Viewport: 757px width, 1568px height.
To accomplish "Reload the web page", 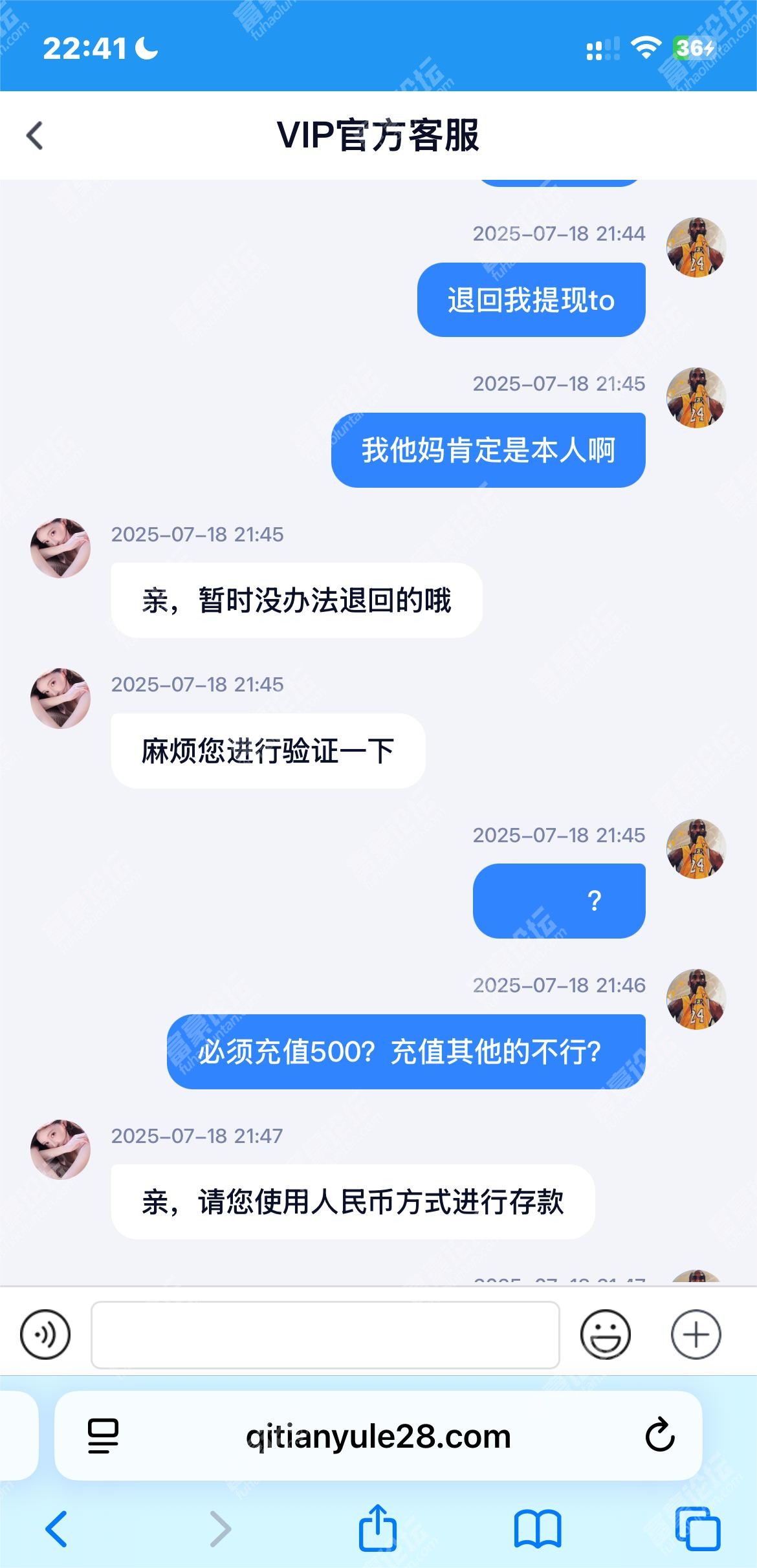I will click(659, 1436).
